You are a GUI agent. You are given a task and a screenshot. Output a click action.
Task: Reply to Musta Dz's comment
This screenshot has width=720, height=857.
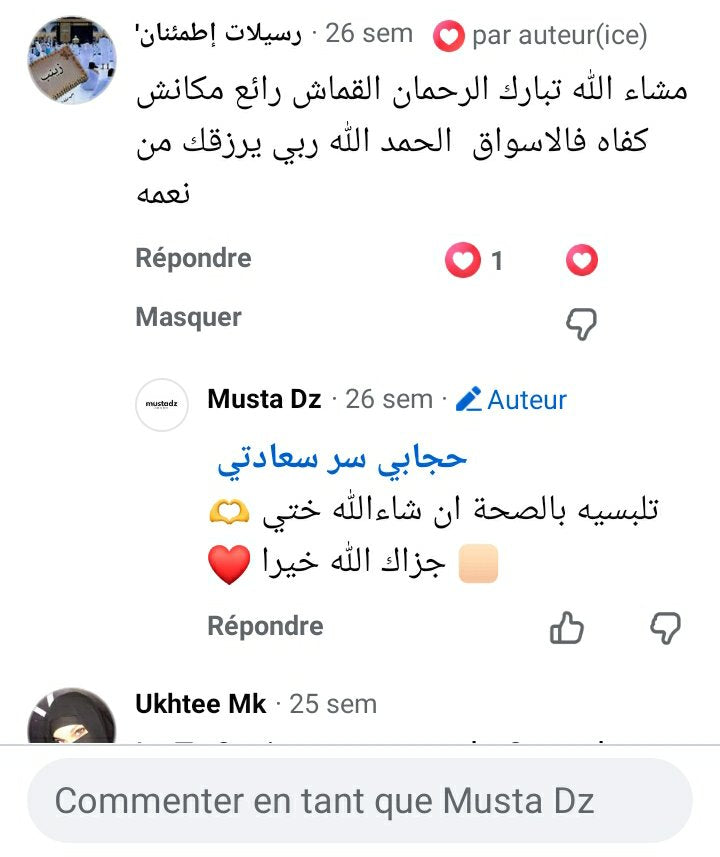(265, 627)
